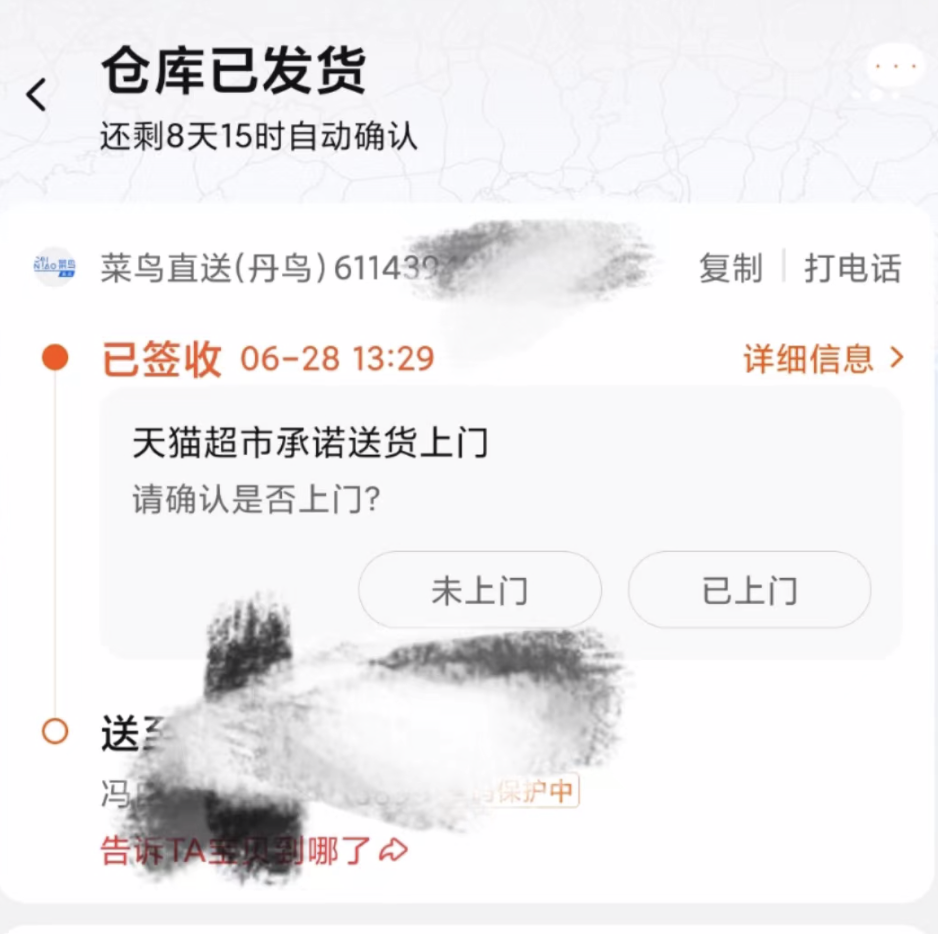Open the more options menu
The width and height of the screenshot is (938, 934).
tap(895, 68)
